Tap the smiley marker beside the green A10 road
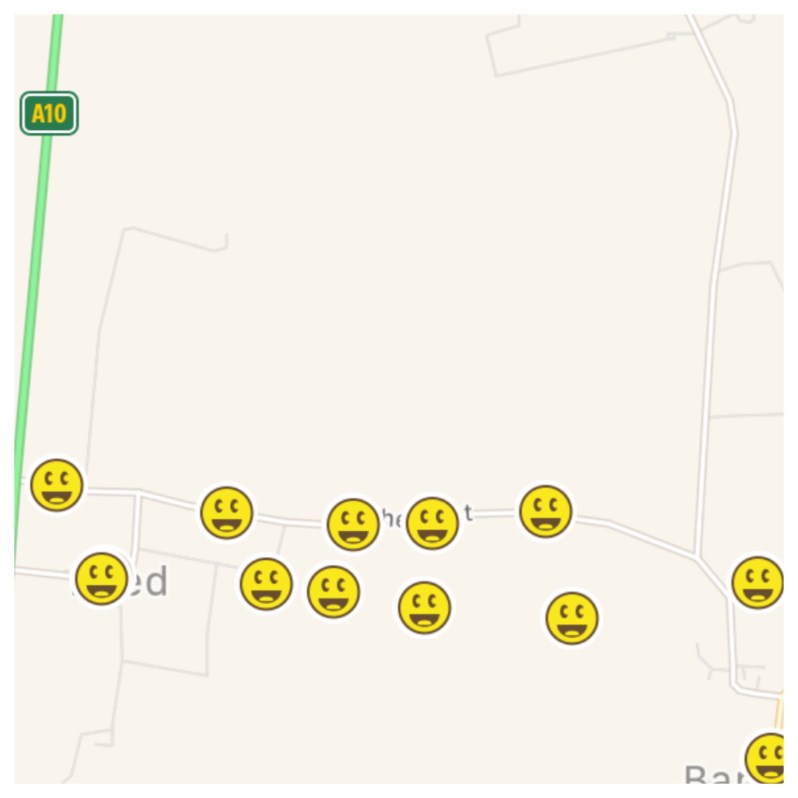 click(56, 486)
